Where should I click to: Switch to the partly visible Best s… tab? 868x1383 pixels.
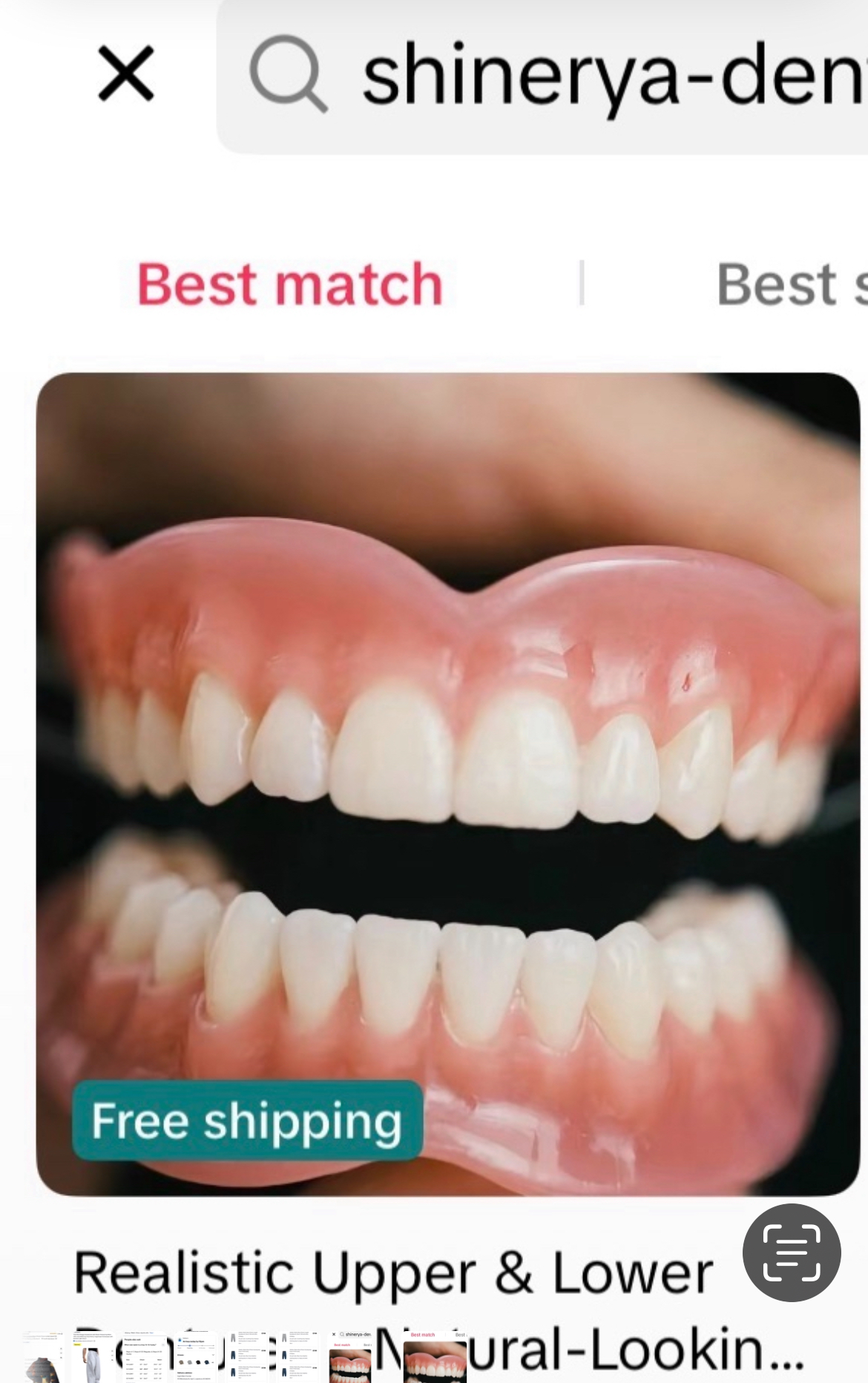point(790,284)
